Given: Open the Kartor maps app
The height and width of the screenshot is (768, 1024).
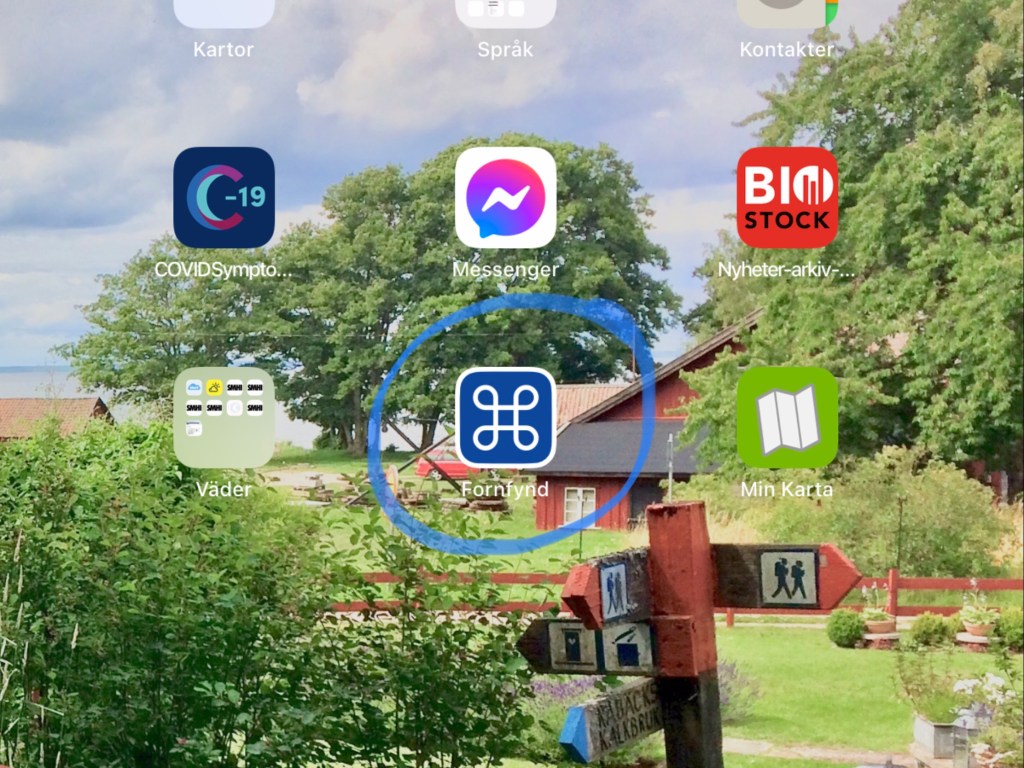Looking at the screenshot, I should [x=223, y=14].
